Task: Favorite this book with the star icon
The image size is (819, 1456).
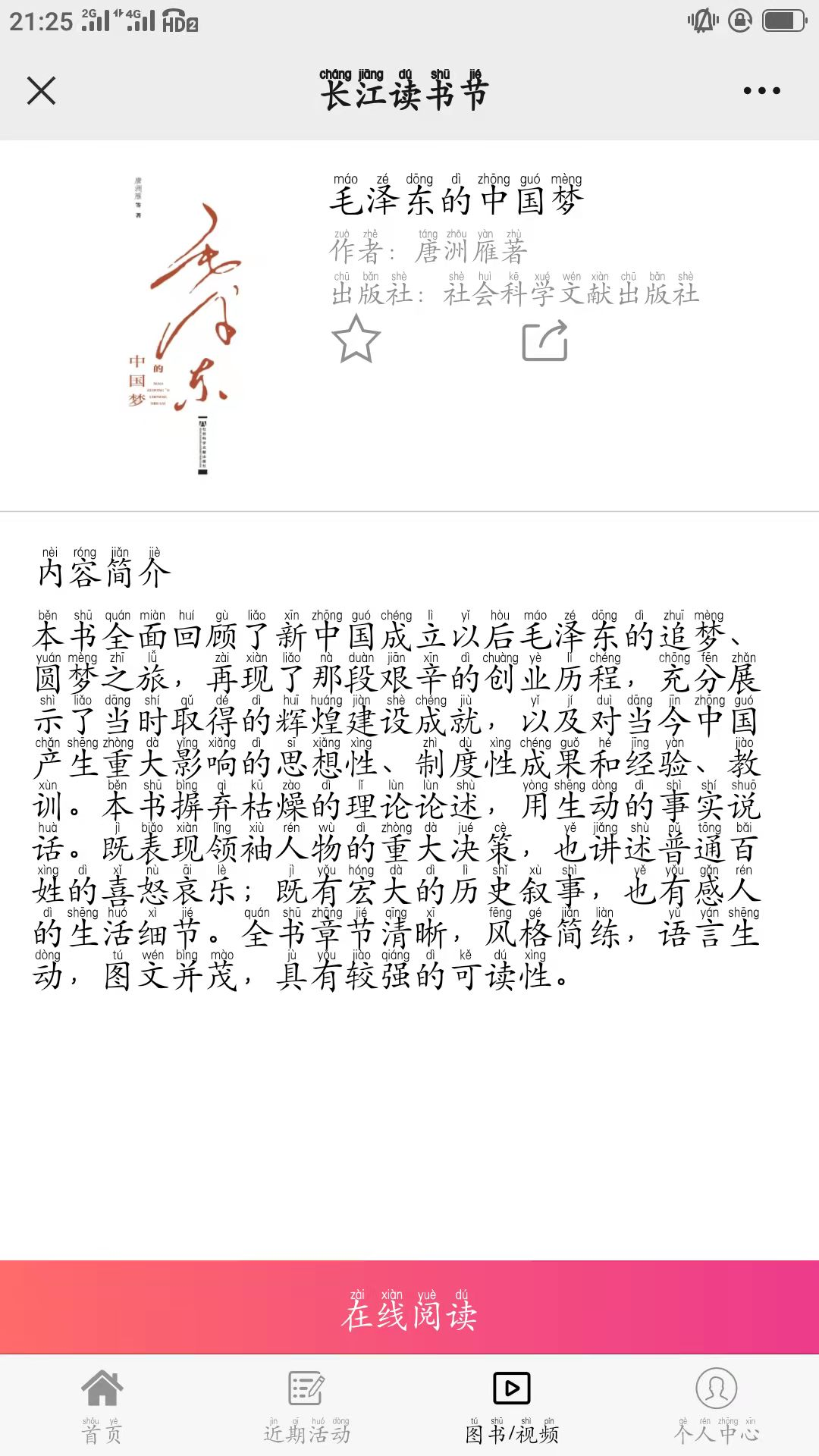Action: click(356, 340)
